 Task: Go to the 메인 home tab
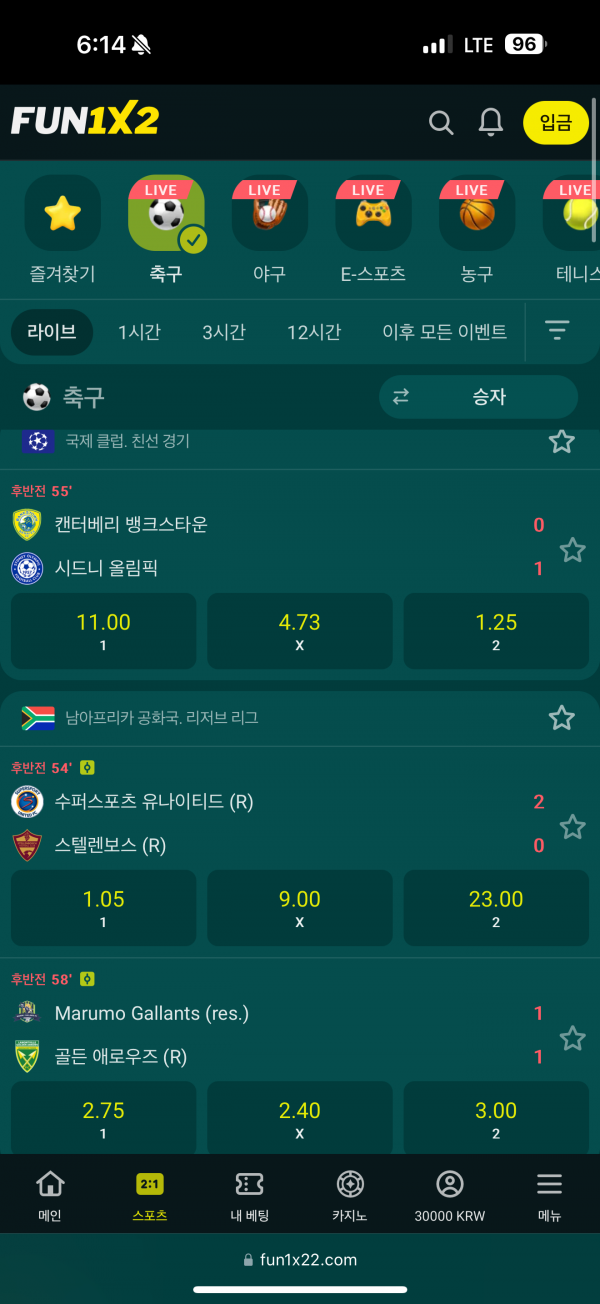[x=50, y=1196]
